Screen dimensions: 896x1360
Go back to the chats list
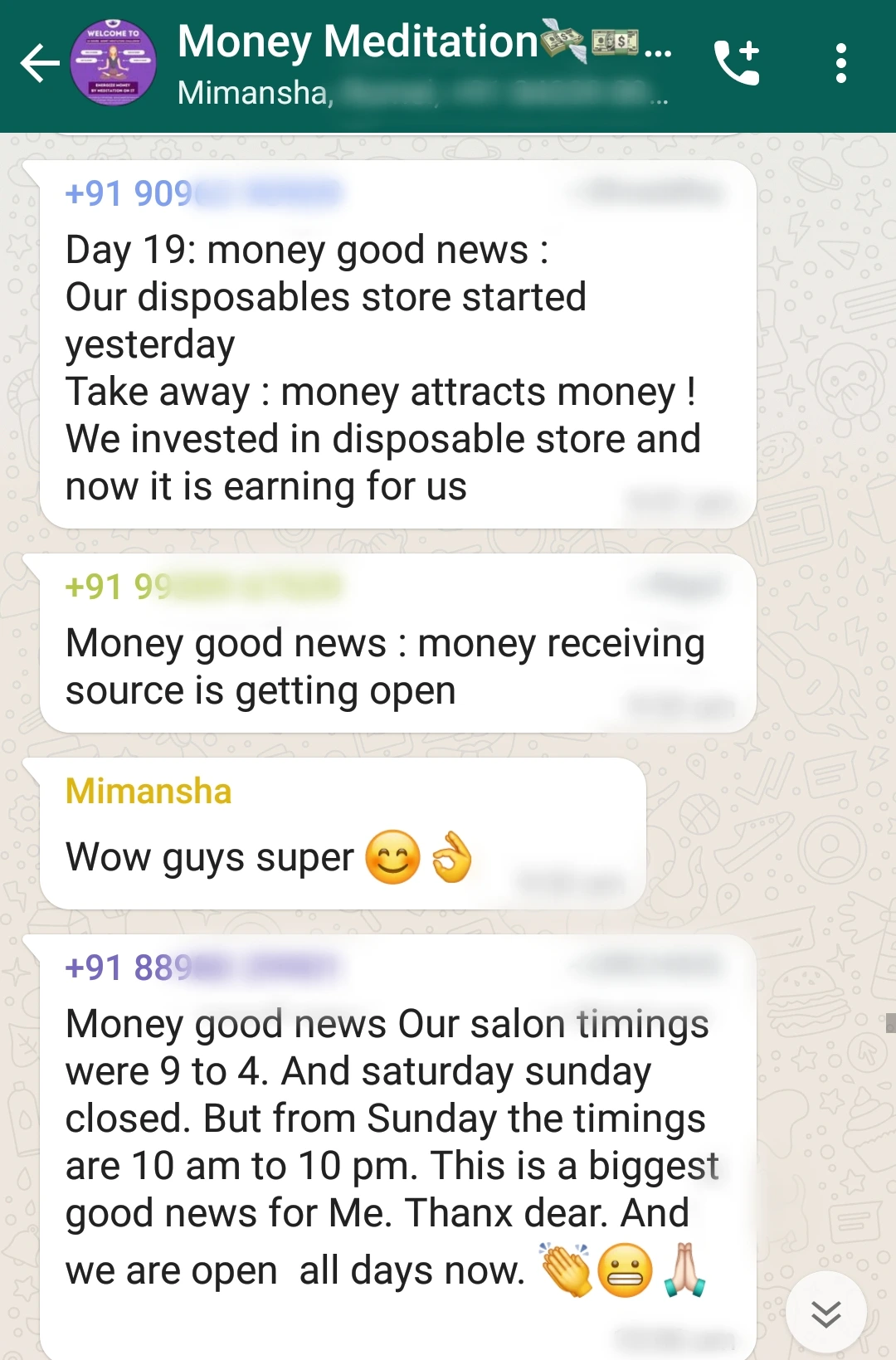click(40, 64)
